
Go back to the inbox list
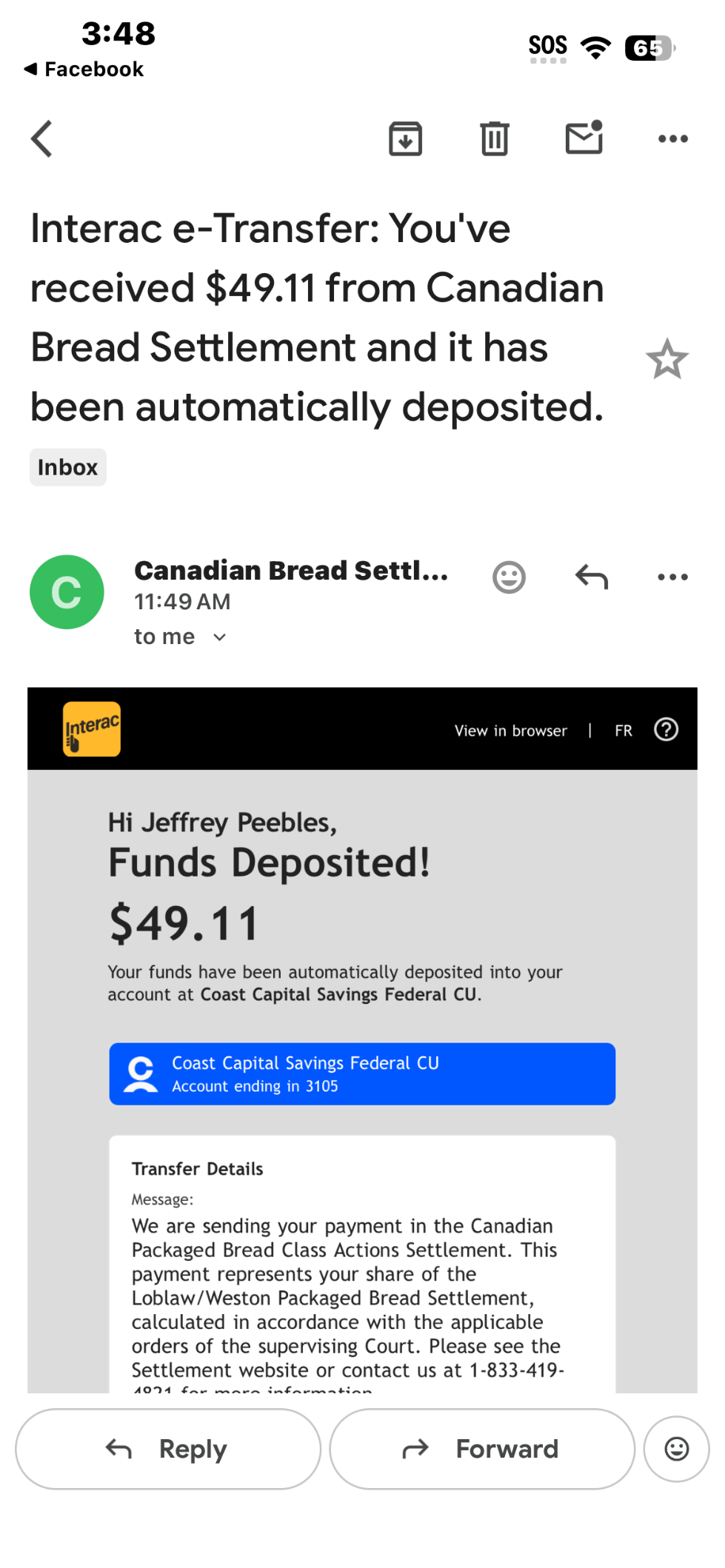[41, 138]
